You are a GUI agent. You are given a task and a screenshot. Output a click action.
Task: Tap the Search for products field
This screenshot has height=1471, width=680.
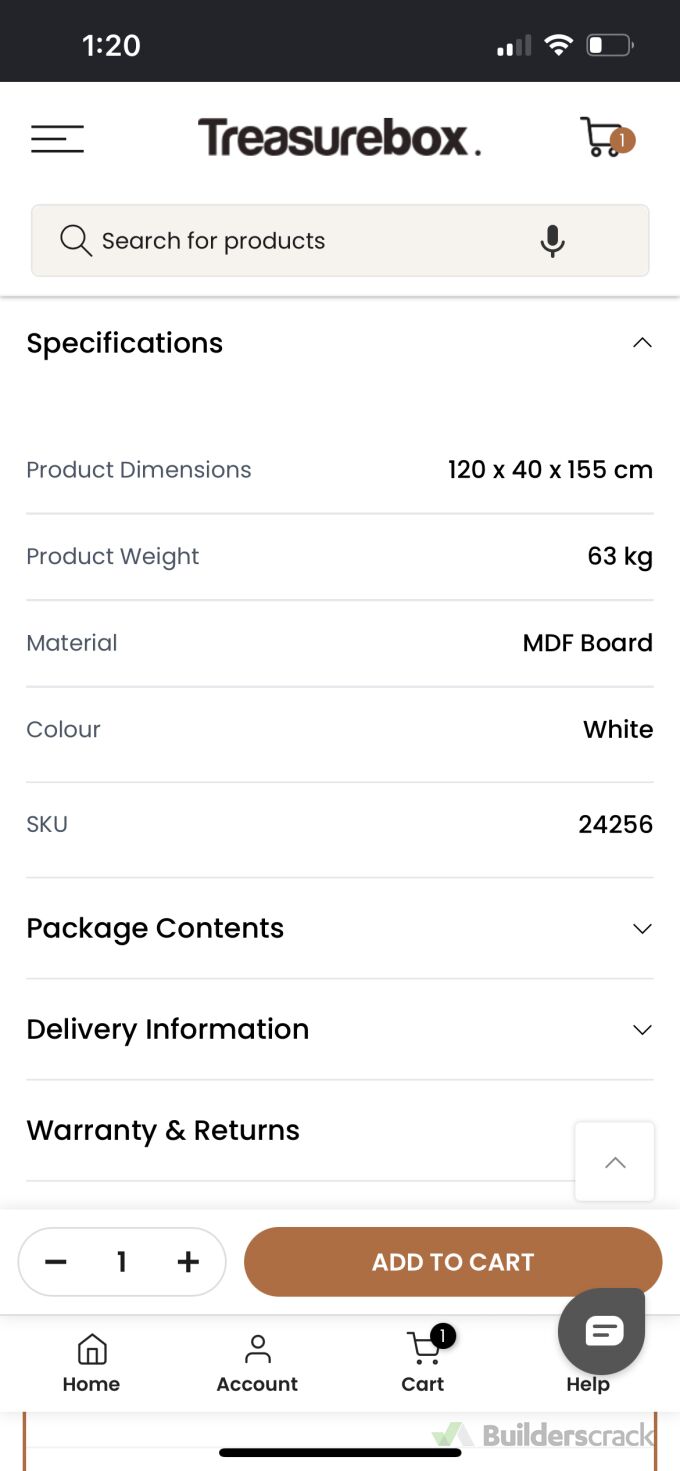tap(340, 240)
